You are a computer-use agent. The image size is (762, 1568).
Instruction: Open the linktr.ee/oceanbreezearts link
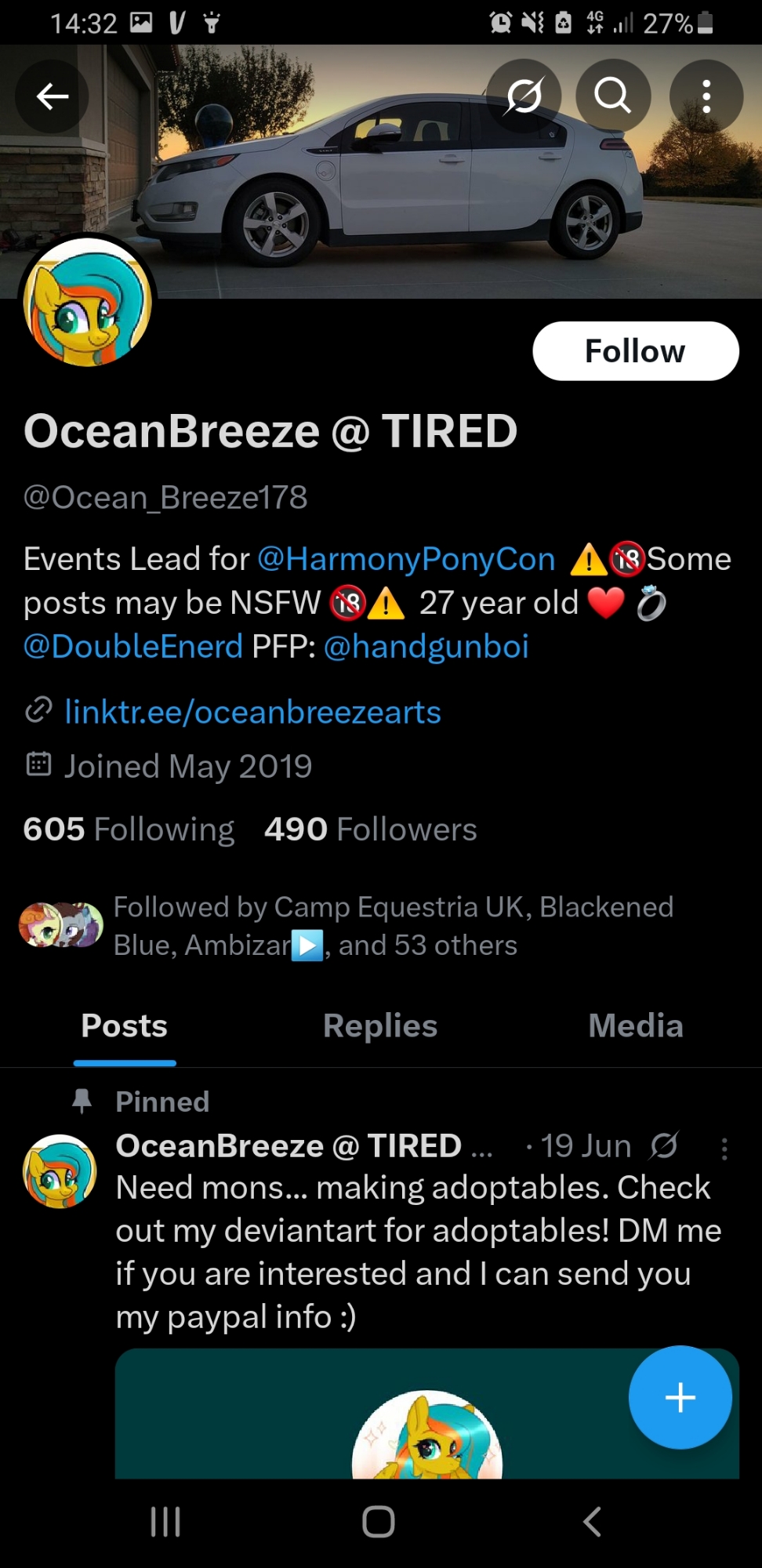click(252, 712)
